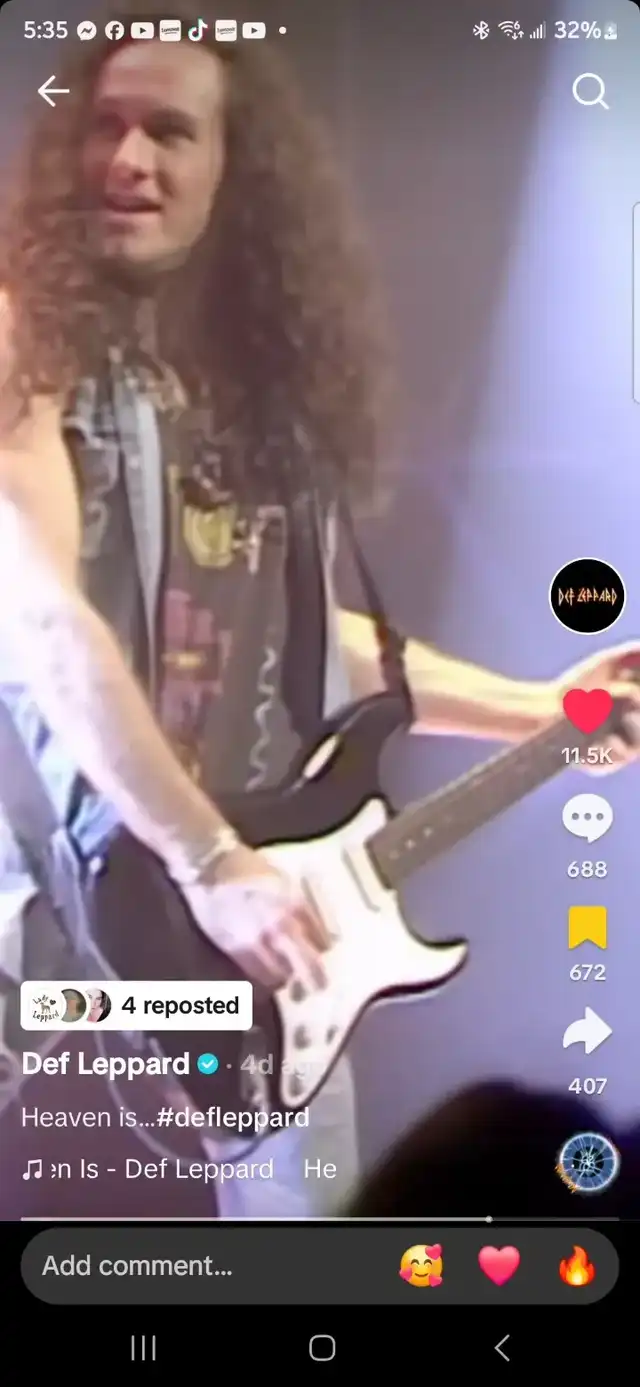Open Def Leppard's profile avatar
This screenshot has height=1387, width=640.
[588, 596]
